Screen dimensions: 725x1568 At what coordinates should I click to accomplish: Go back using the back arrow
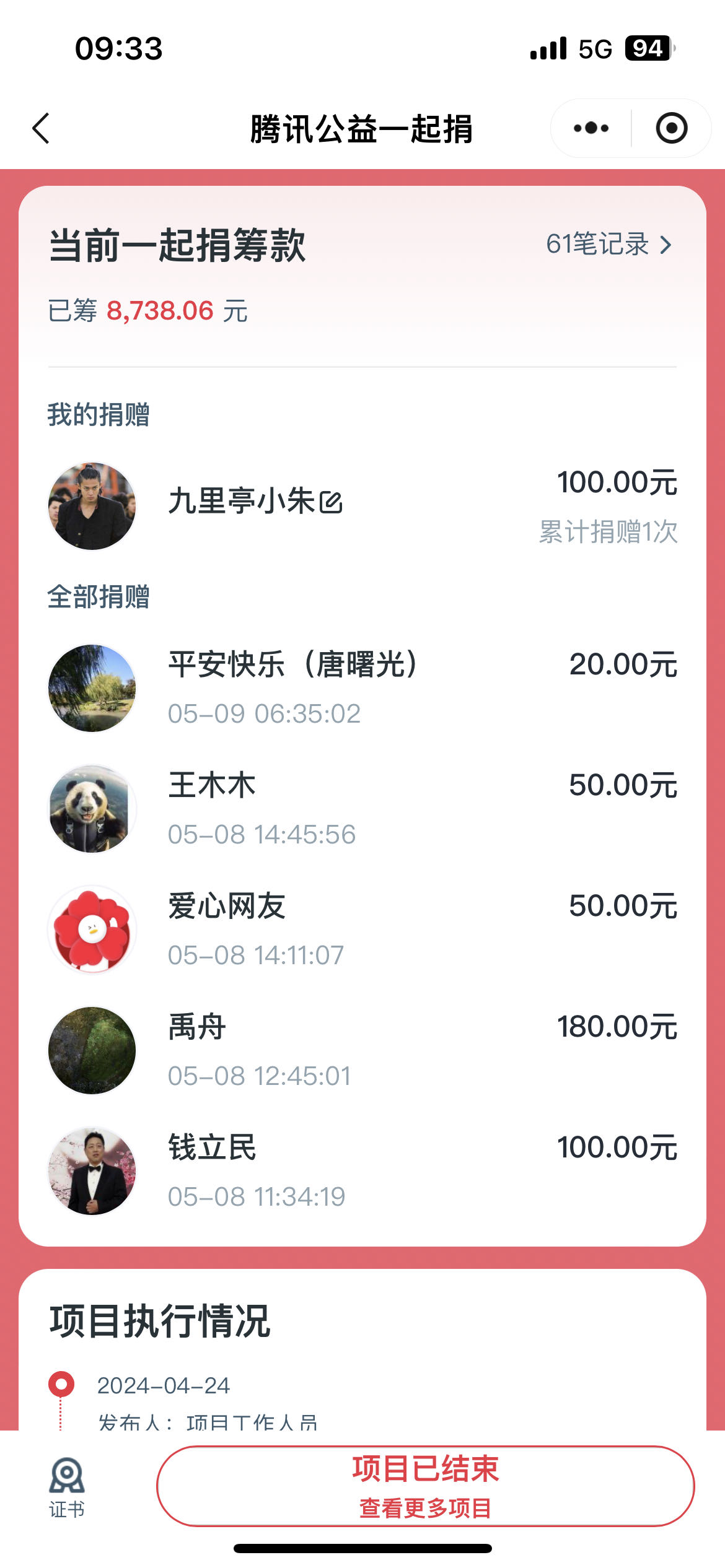pyautogui.click(x=41, y=127)
